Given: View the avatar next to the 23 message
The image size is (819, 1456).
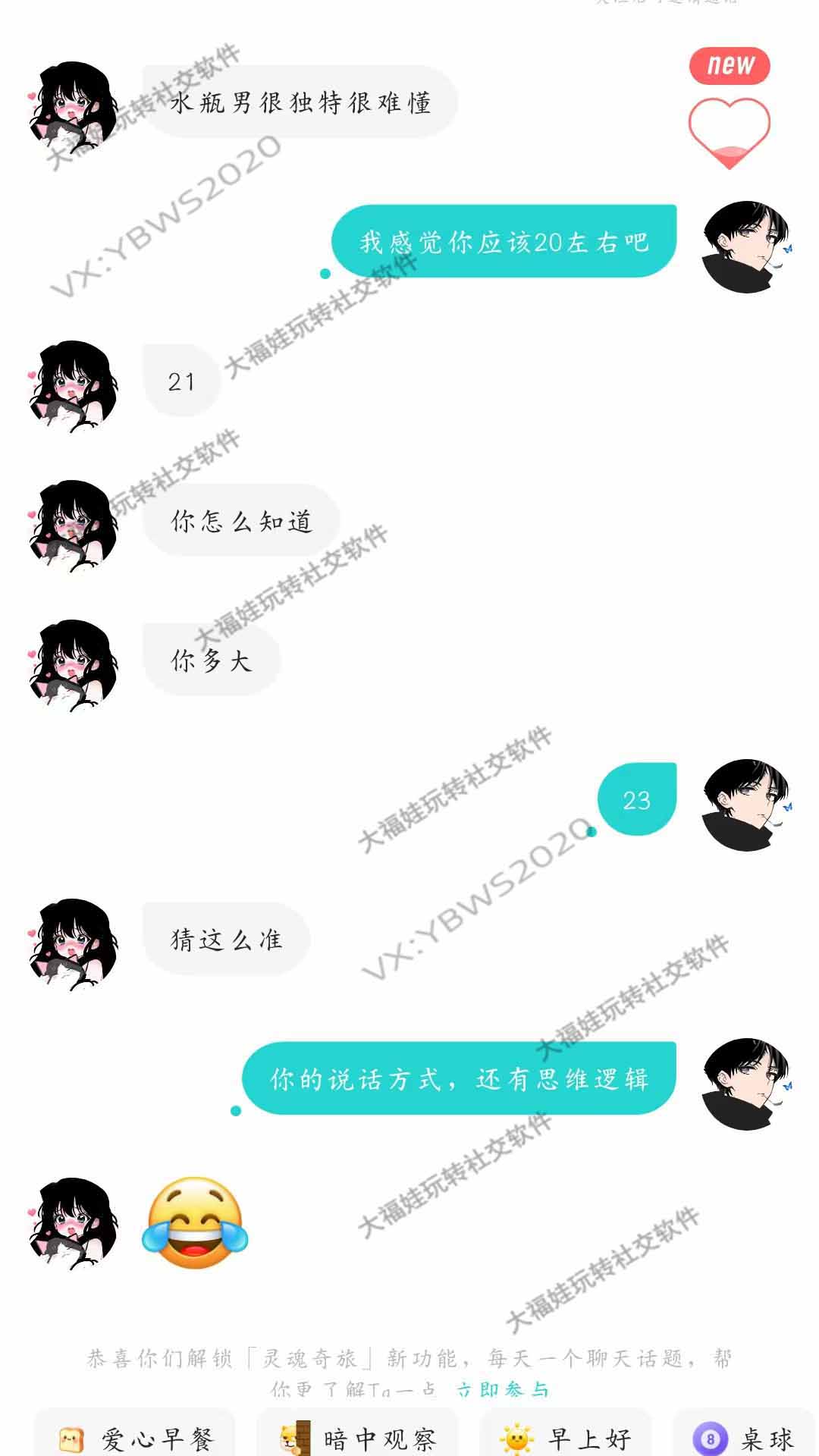Looking at the screenshot, I should [x=747, y=804].
